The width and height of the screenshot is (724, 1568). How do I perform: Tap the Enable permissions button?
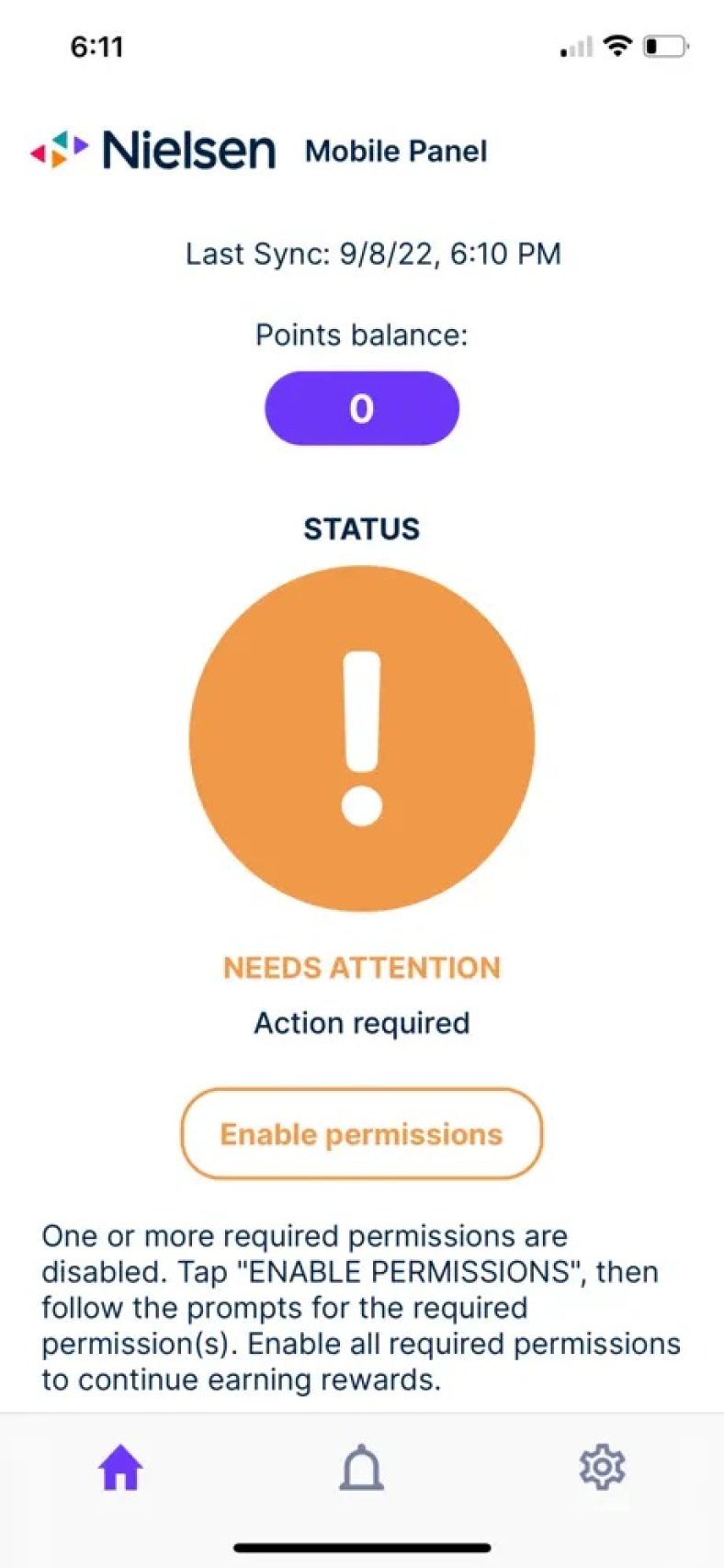[x=361, y=1133]
